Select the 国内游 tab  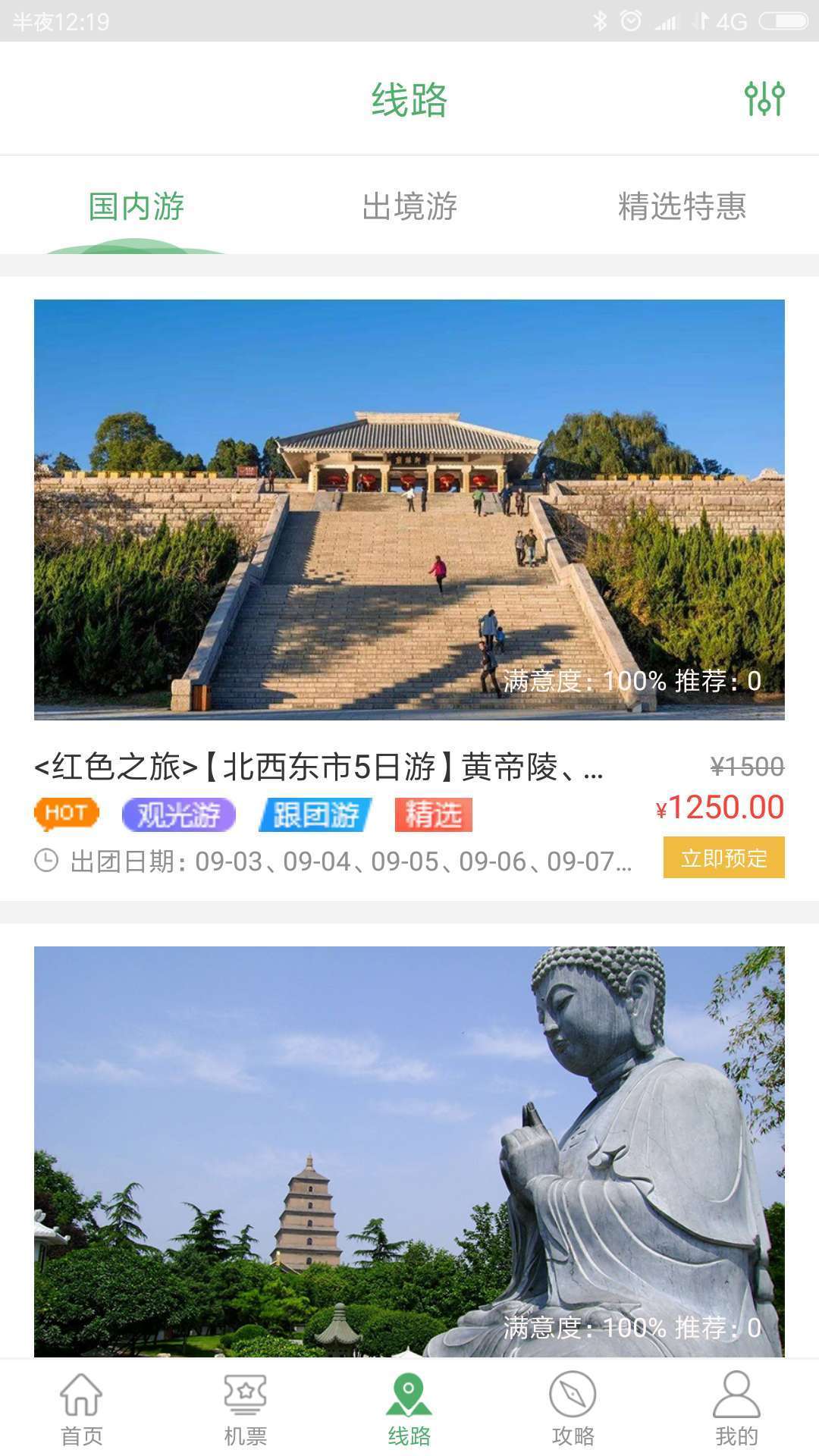pos(136,206)
